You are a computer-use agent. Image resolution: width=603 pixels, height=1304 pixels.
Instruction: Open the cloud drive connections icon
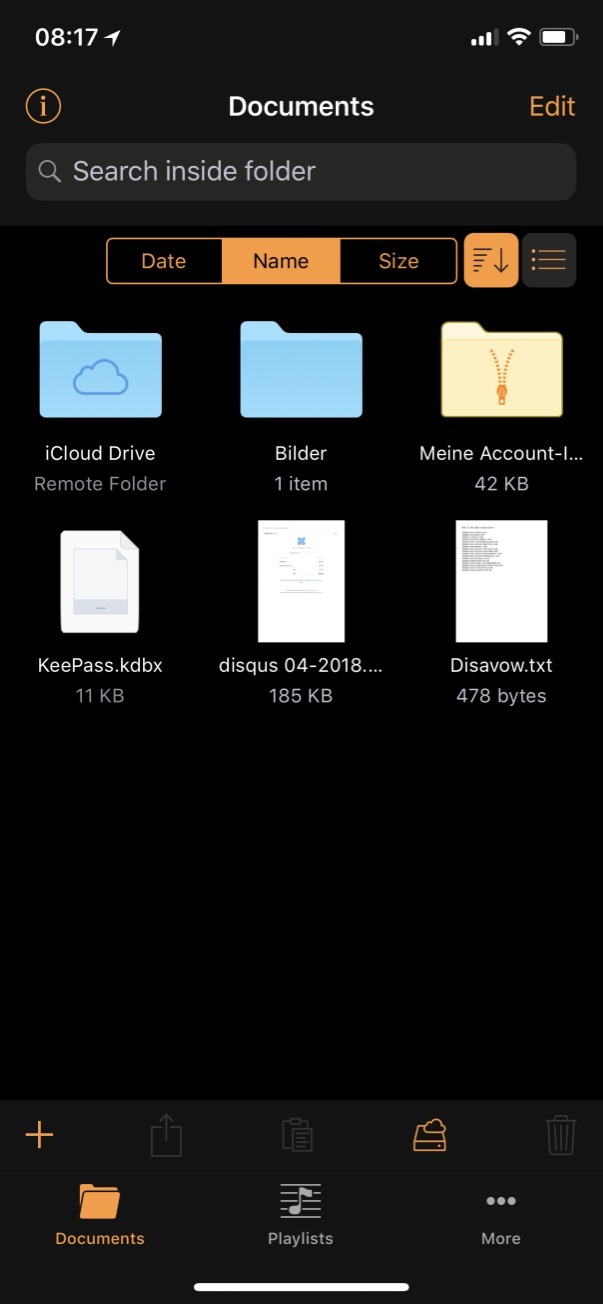[x=430, y=1135]
